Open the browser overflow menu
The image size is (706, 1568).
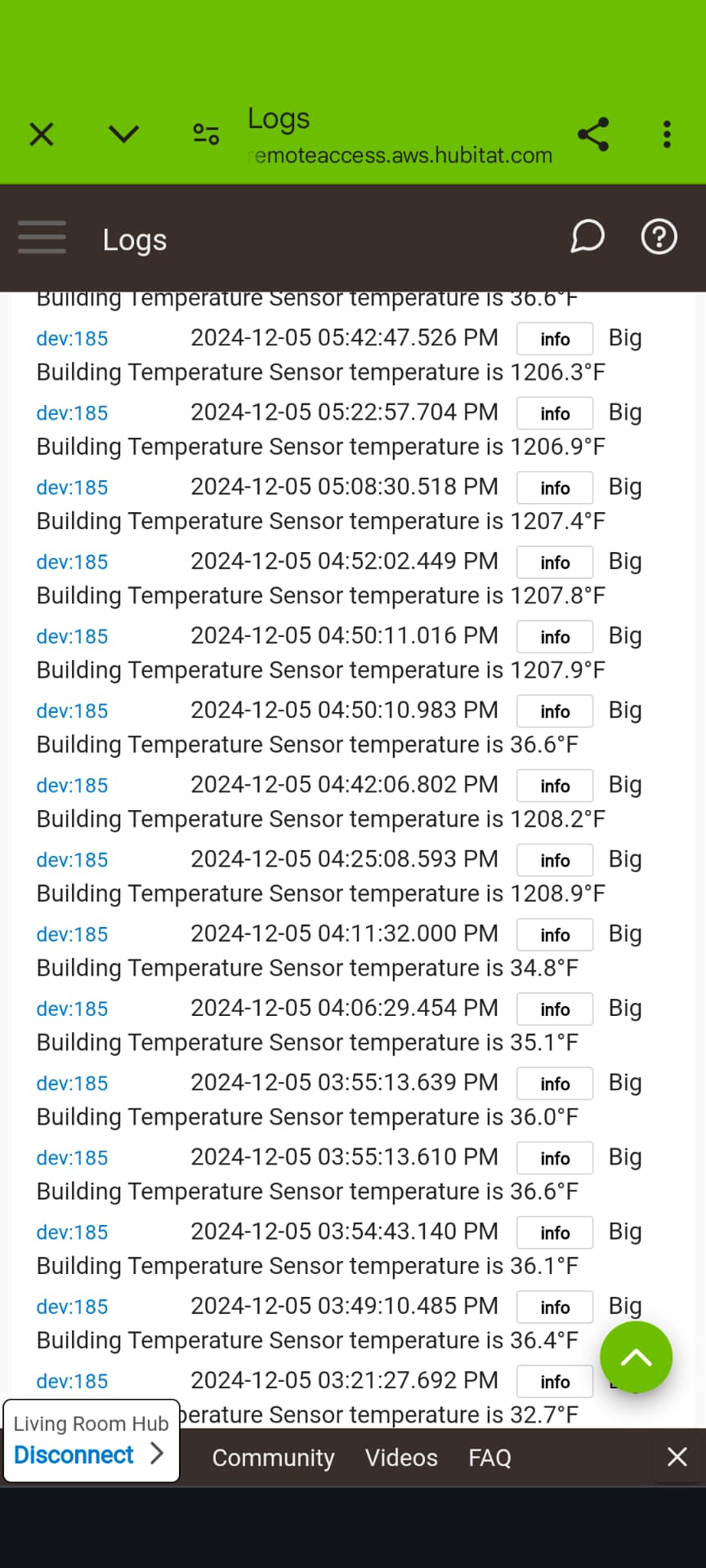[667, 134]
